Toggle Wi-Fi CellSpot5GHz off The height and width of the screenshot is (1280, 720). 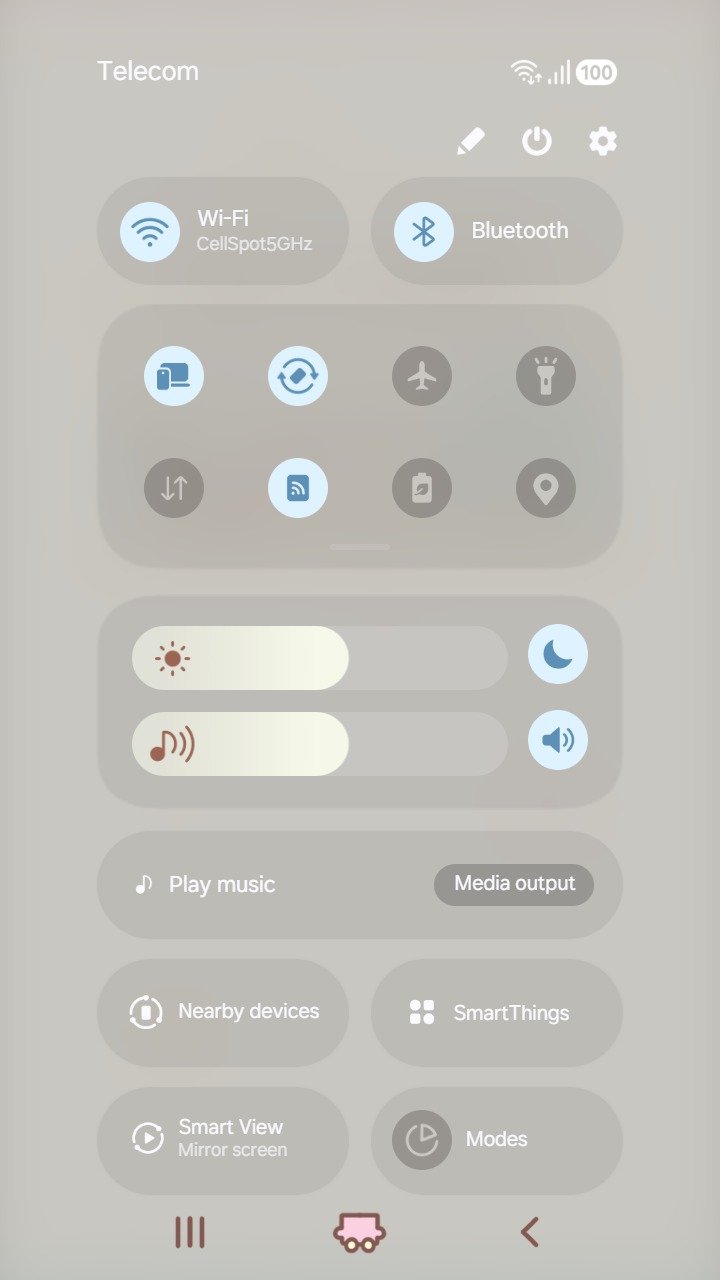tap(150, 232)
